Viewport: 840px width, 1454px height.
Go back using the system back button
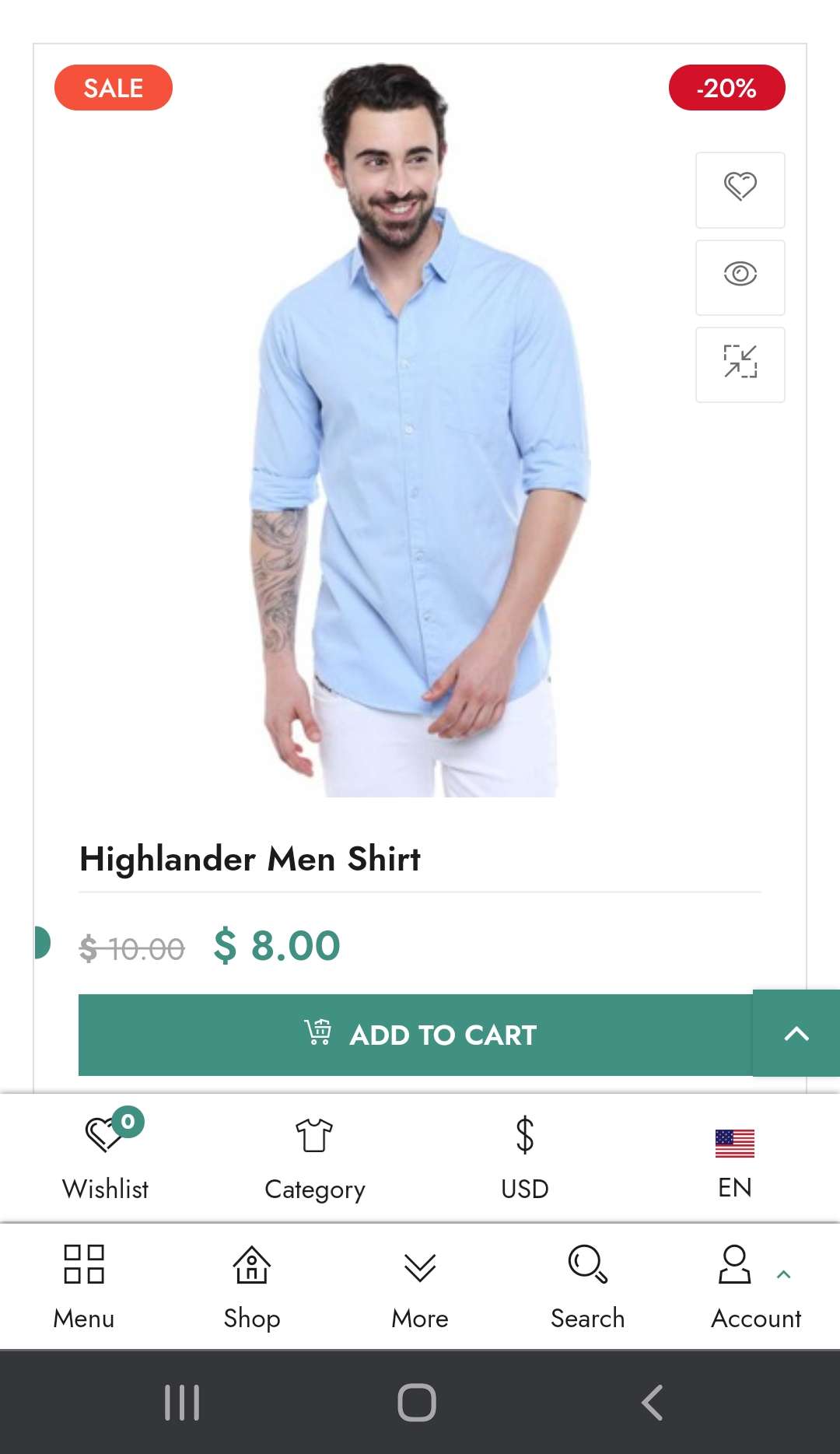pyautogui.click(x=652, y=1403)
